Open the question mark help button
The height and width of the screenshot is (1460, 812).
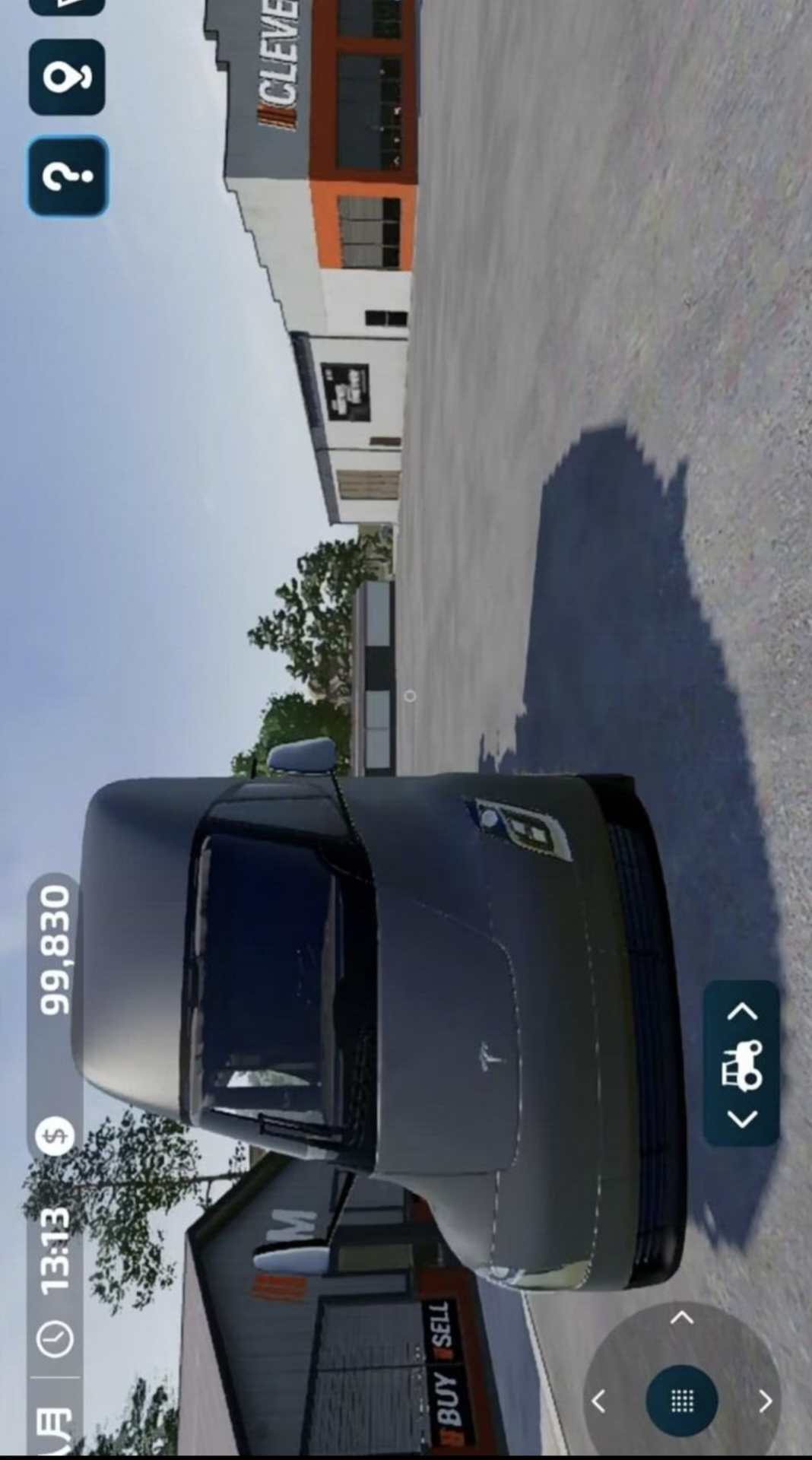click(68, 176)
